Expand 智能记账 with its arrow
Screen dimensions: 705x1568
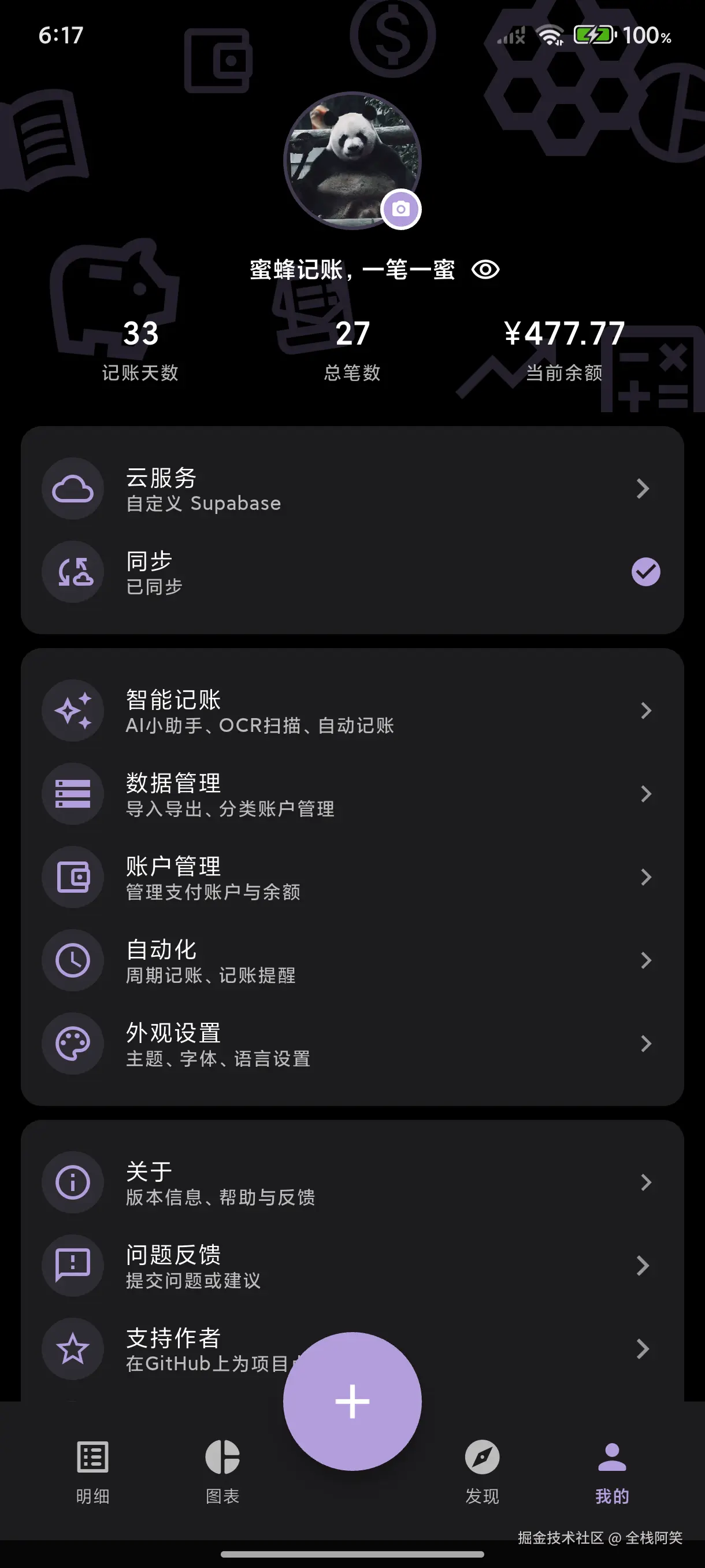pos(645,711)
